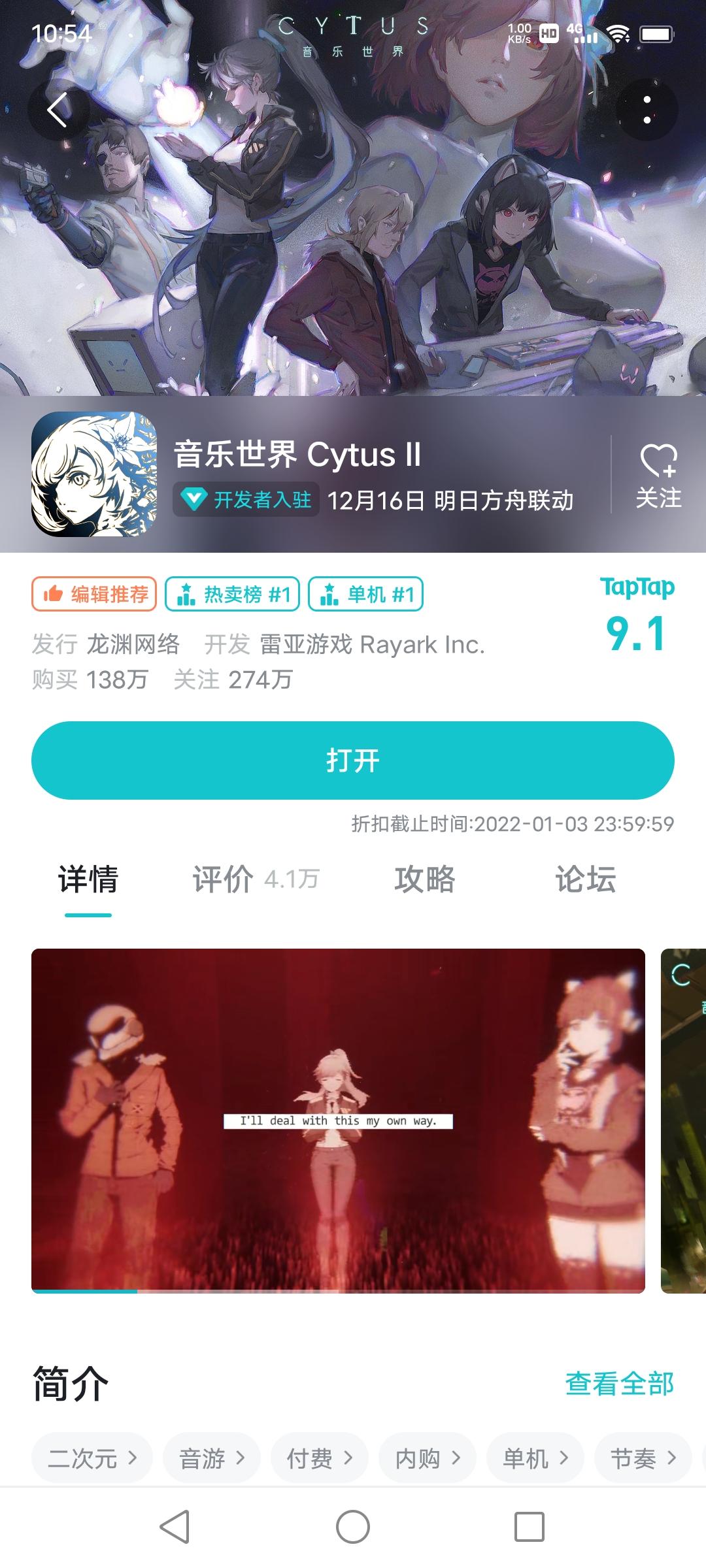Screen dimensions: 706x1568
Task: Open the 单机 #1 ranking badge
Action: (366, 593)
